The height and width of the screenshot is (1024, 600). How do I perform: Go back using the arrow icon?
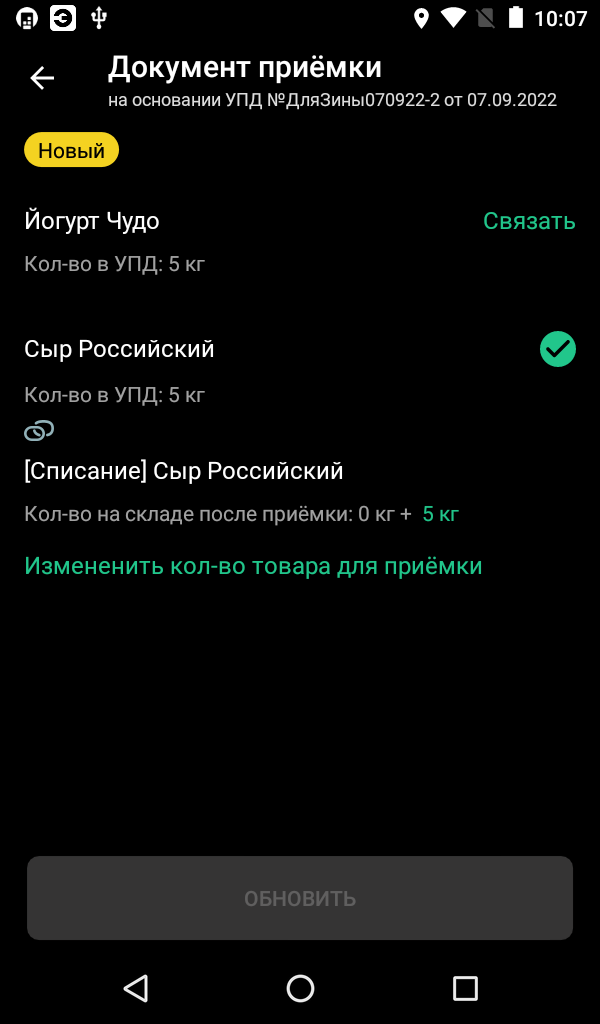pyautogui.click(x=42, y=78)
